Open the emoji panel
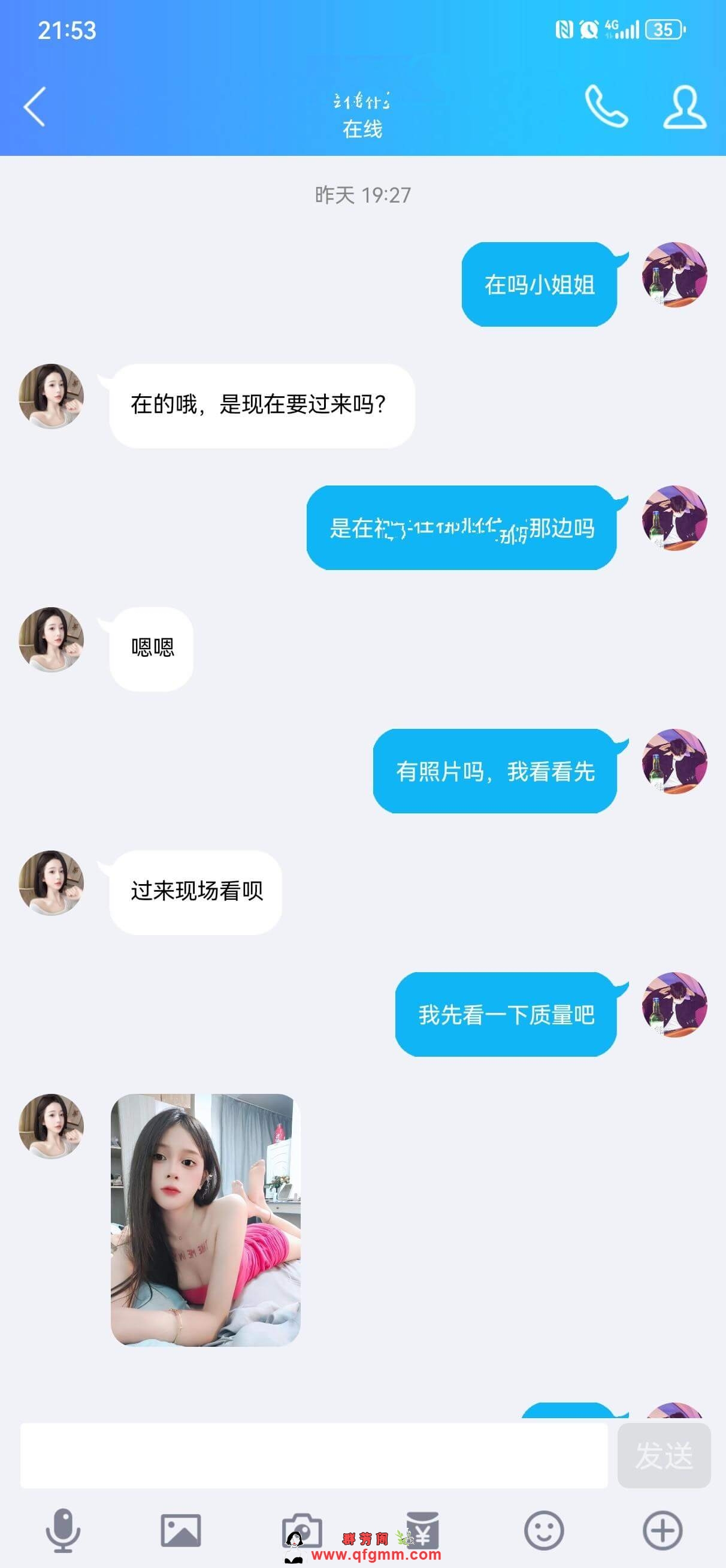The height and width of the screenshot is (1568, 726). coord(543,1530)
